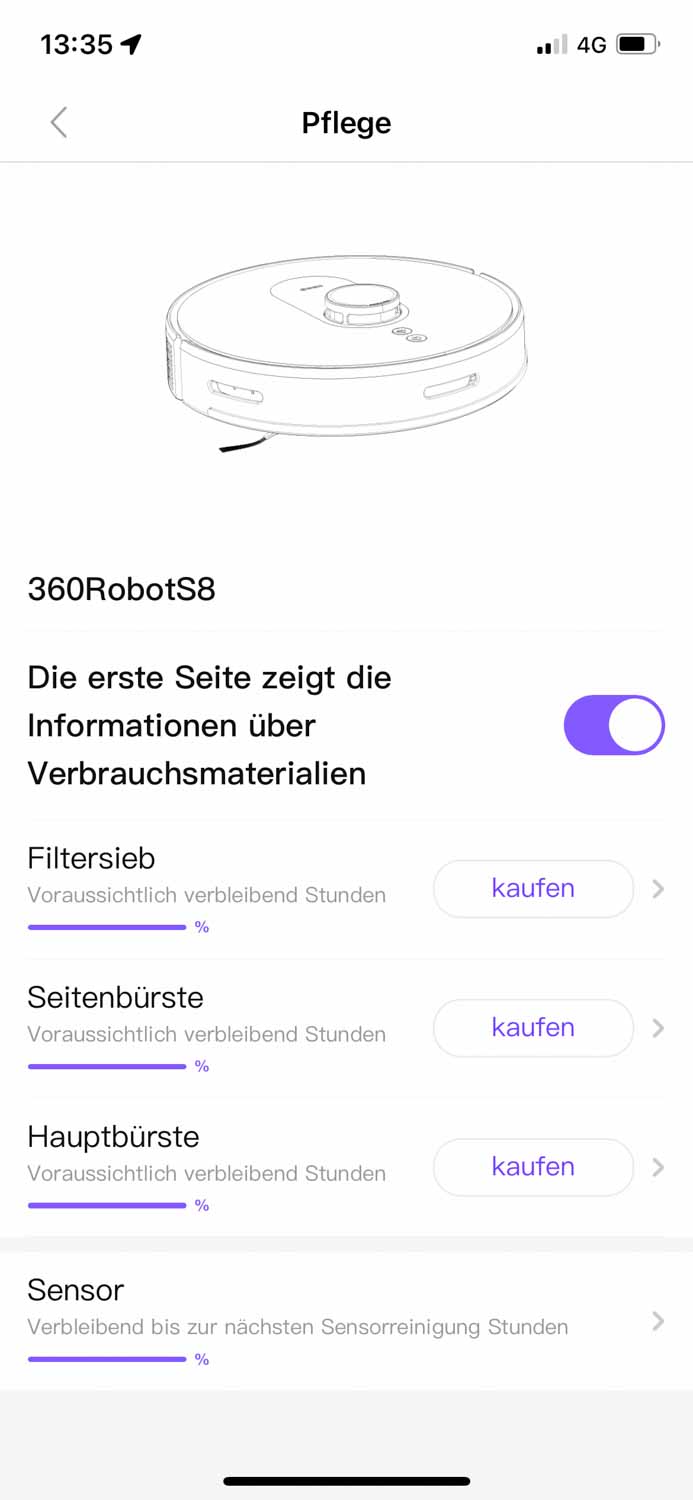
Task: Open the Filtersieb details chevron
Action: point(658,888)
